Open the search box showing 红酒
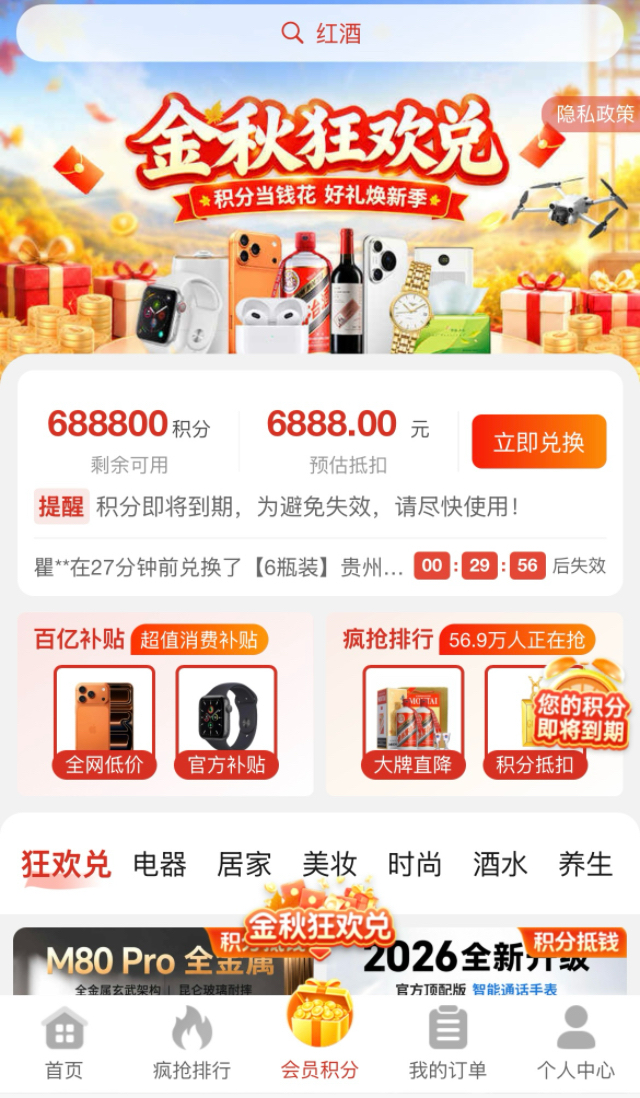Viewport: 640px width, 1098px height. [320, 33]
